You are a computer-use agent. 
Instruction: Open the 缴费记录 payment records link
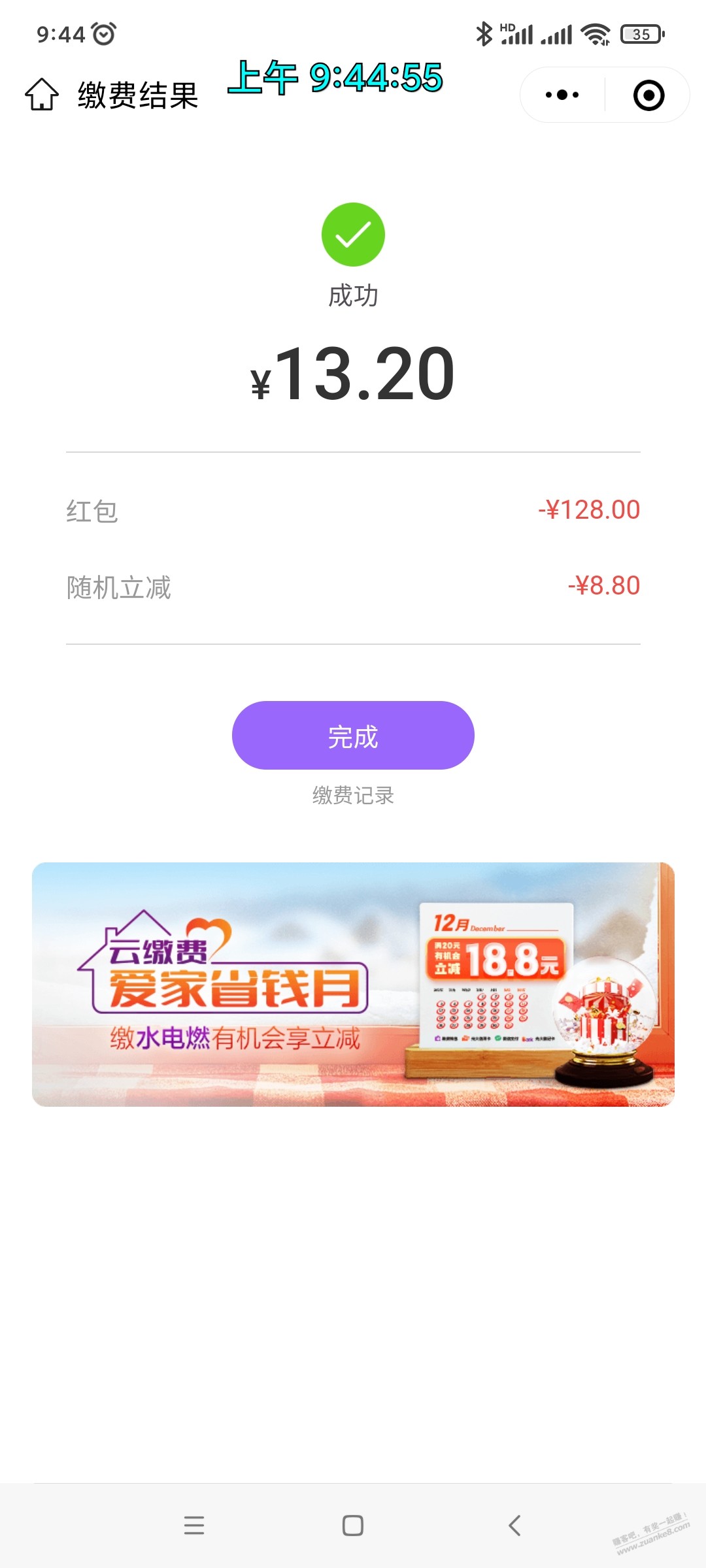pyautogui.click(x=353, y=796)
